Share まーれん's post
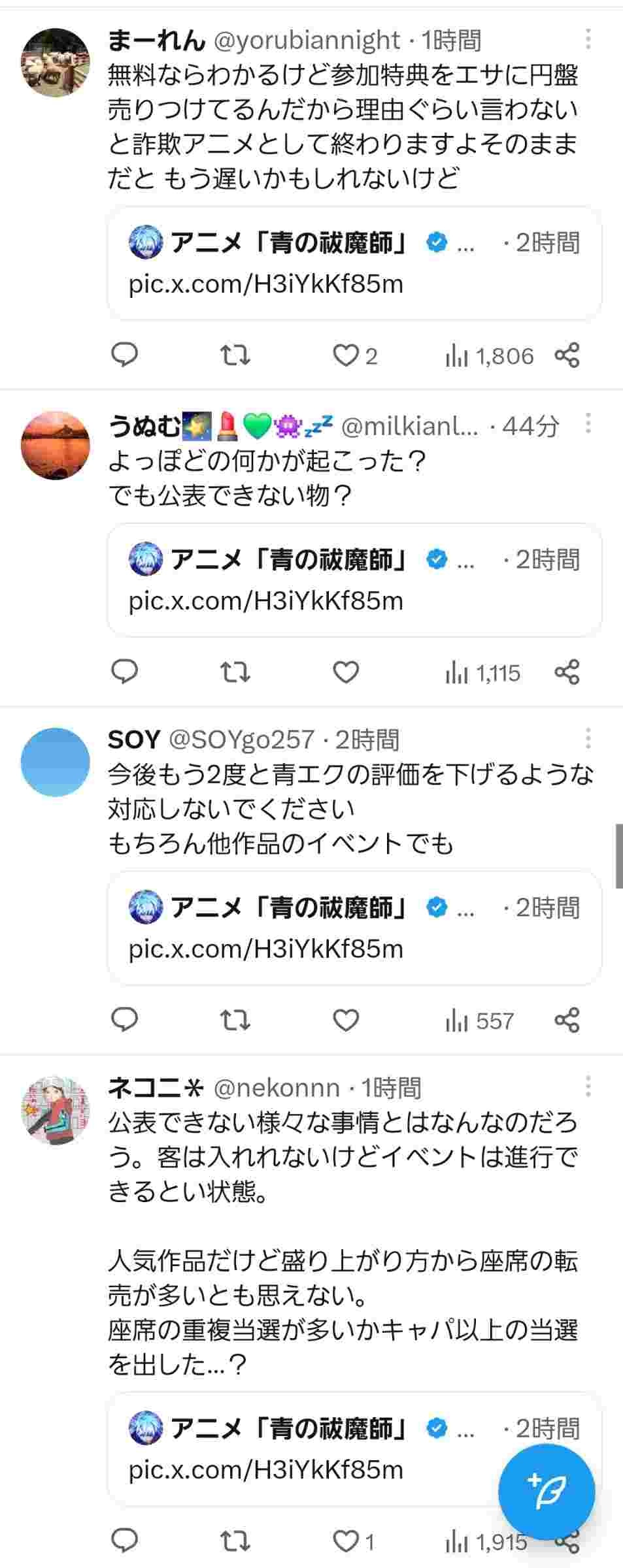The height and width of the screenshot is (1568, 623). 567,356
